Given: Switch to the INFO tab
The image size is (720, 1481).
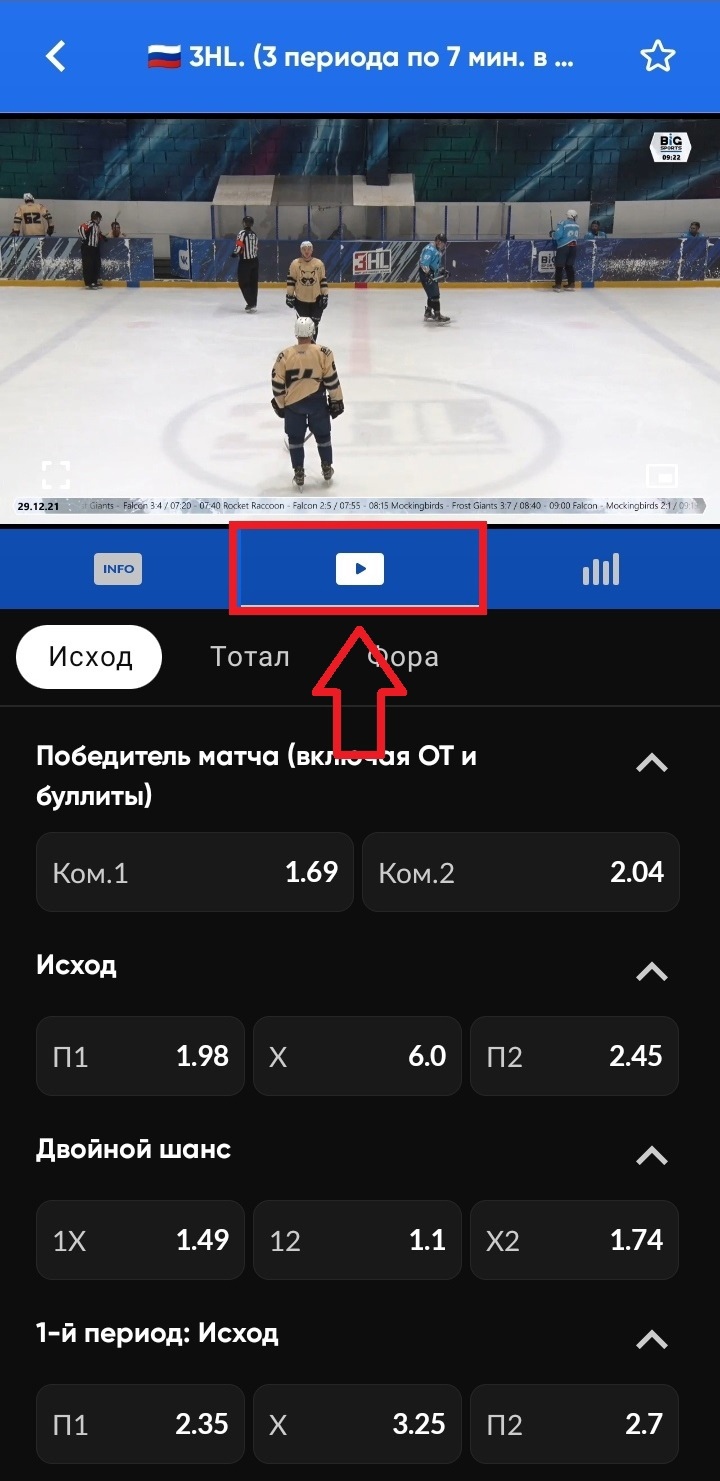Looking at the screenshot, I should tap(118, 569).
